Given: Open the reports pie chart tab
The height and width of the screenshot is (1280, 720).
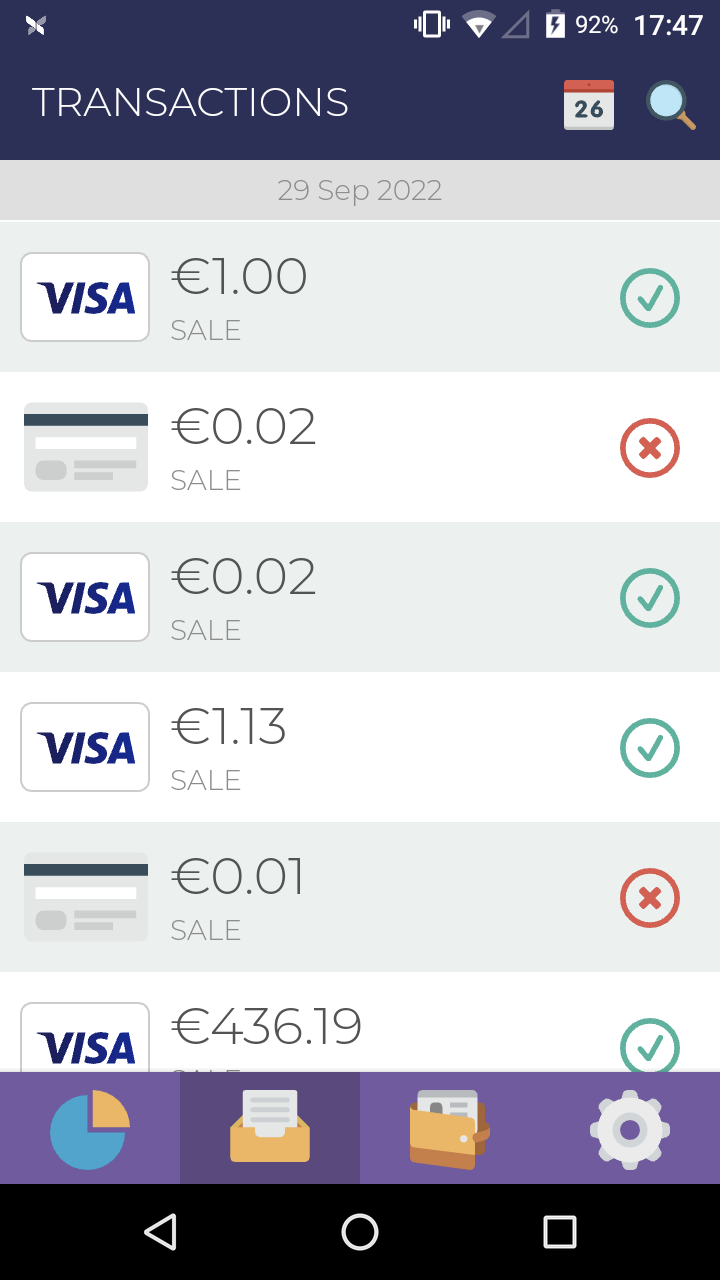Looking at the screenshot, I should 90,1127.
